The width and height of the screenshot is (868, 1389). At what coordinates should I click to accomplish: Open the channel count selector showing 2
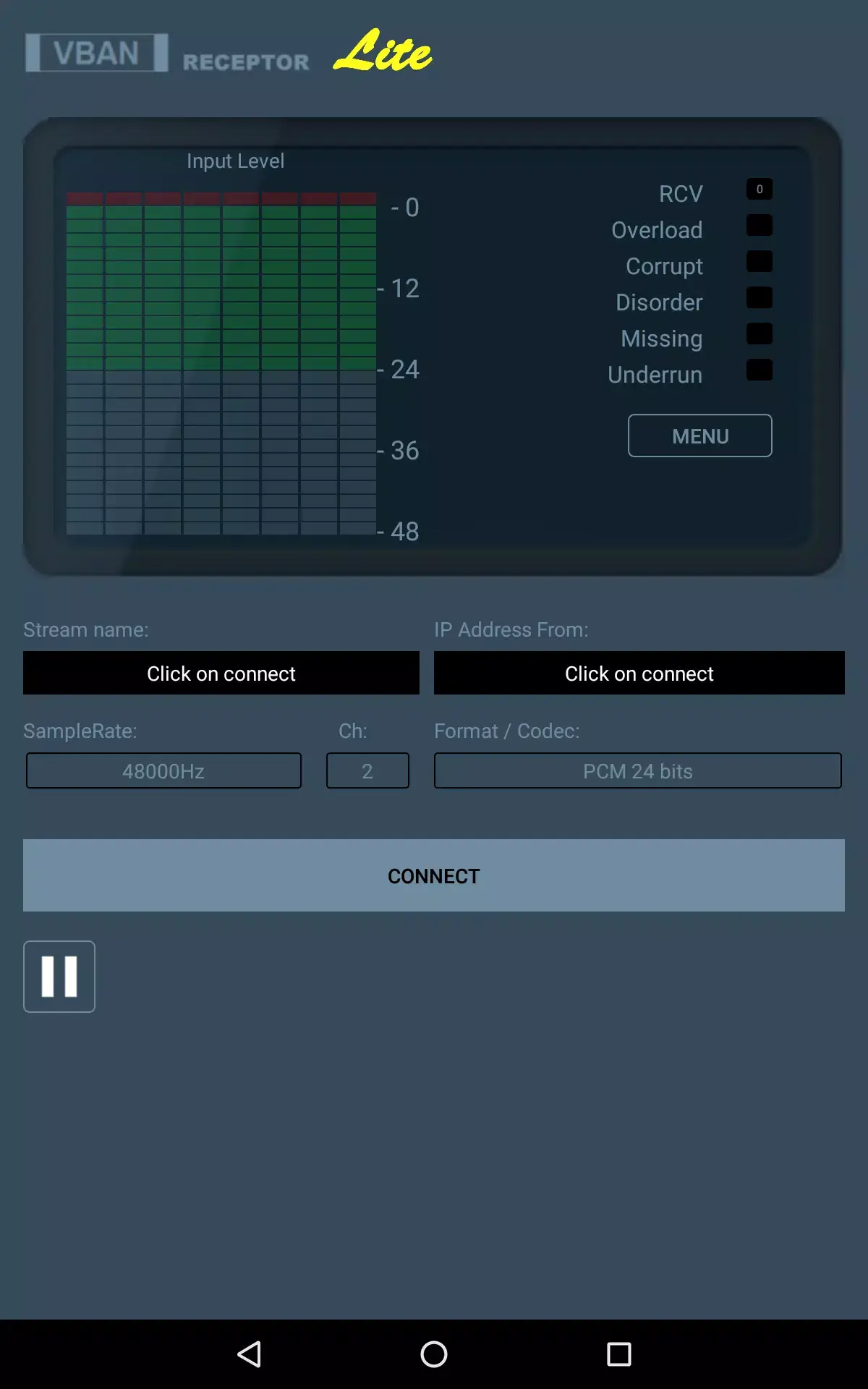click(x=367, y=770)
